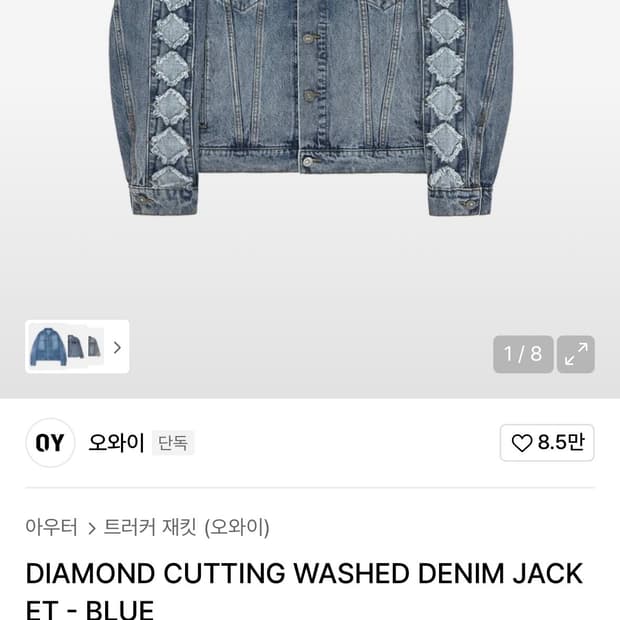Expand the product image to fullscreen
This screenshot has width=620, height=620.
click(576, 354)
